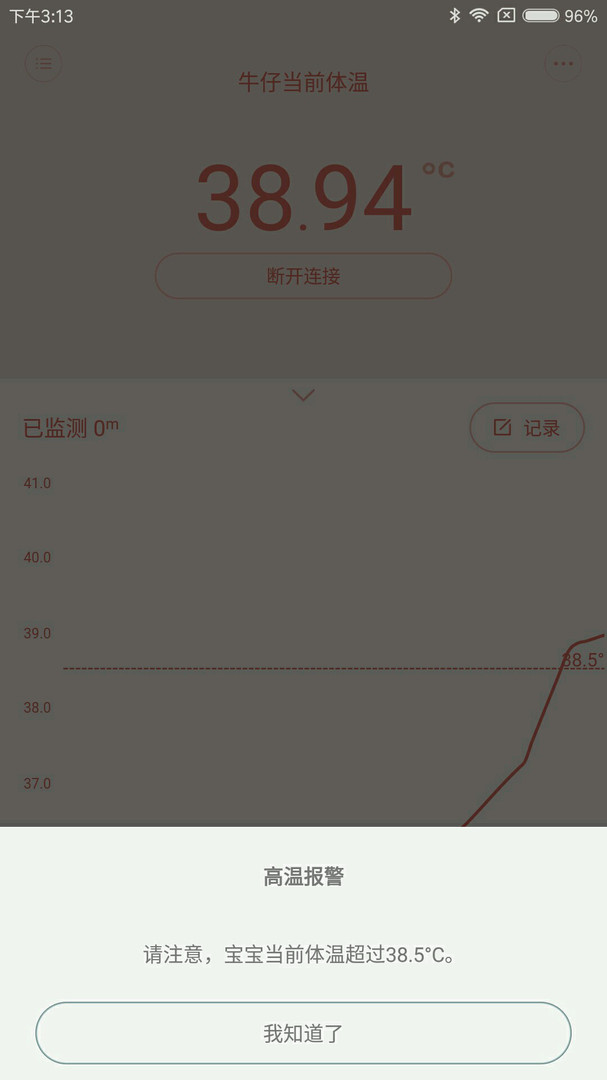Open the three-dot overflow menu

[x=563, y=64]
